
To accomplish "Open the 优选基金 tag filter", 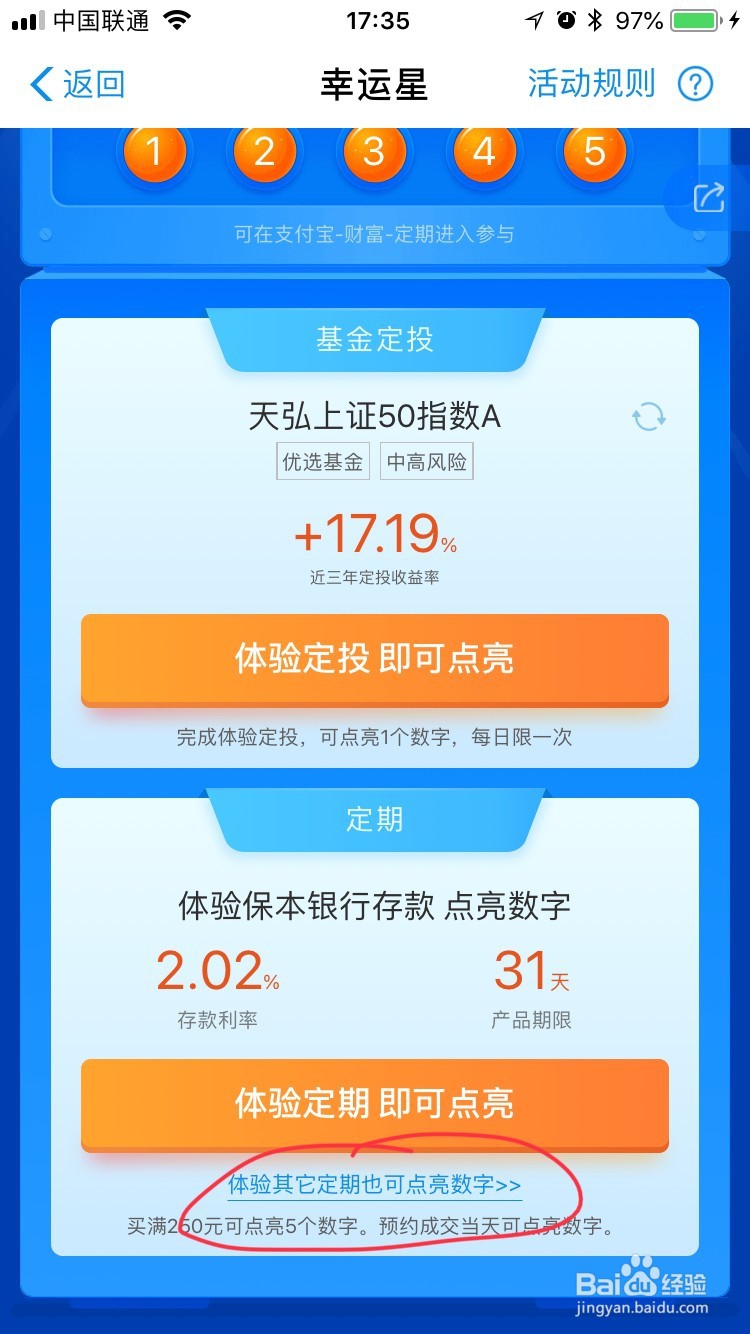I will (322, 461).
